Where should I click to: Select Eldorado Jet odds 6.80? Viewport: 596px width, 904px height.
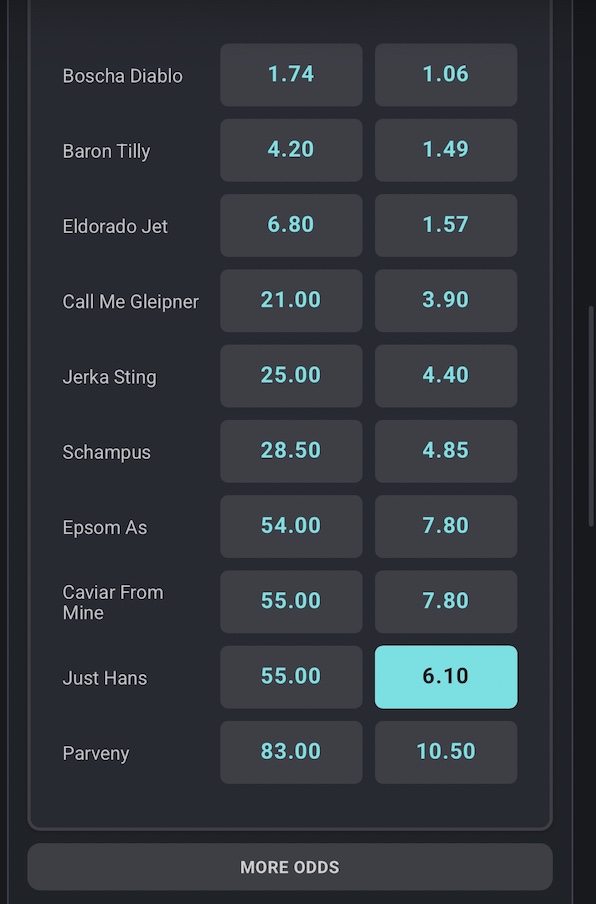tap(291, 225)
